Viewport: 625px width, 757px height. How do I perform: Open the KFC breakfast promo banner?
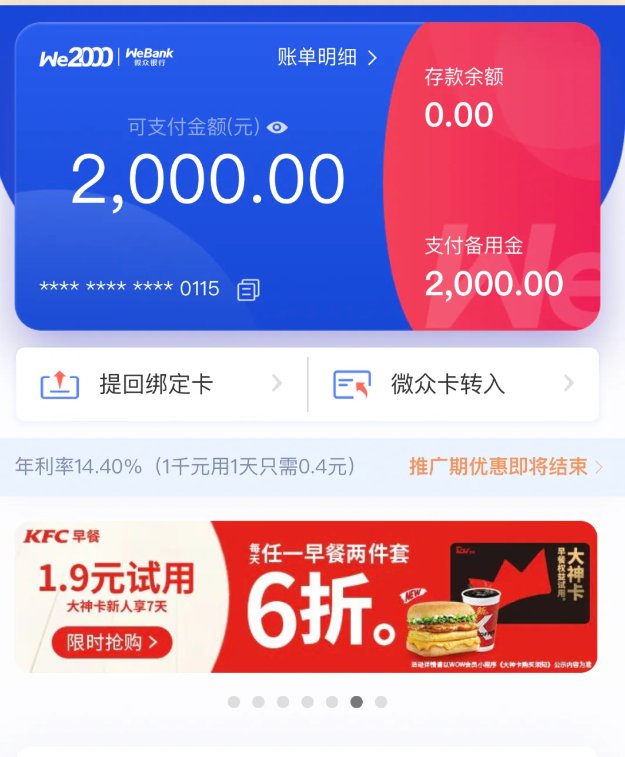coord(400,596)
